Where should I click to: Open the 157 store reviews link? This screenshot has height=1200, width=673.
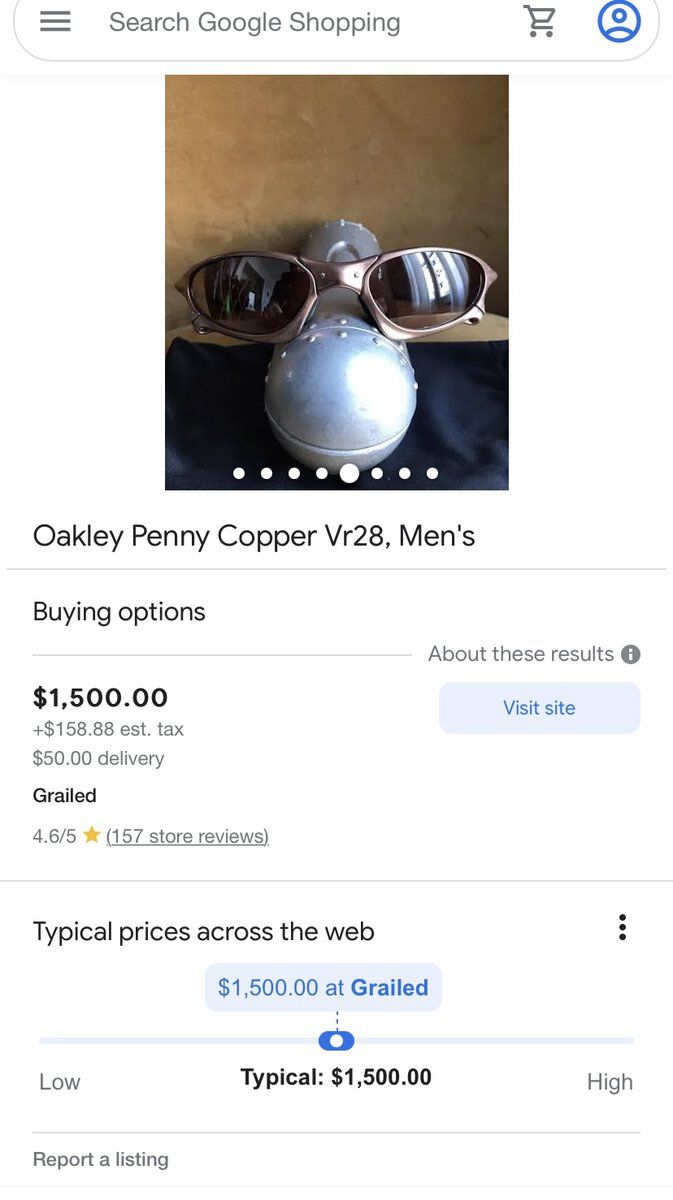187,836
